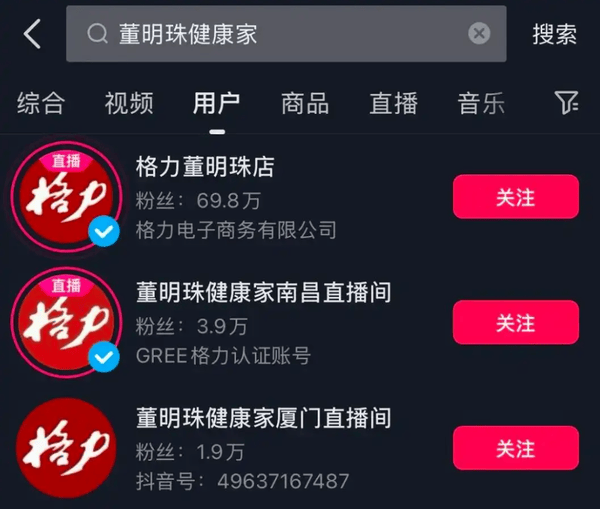Screen dimensions: 600x509
Task: Tap the 搜索 button
Action: (x=554, y=34)
